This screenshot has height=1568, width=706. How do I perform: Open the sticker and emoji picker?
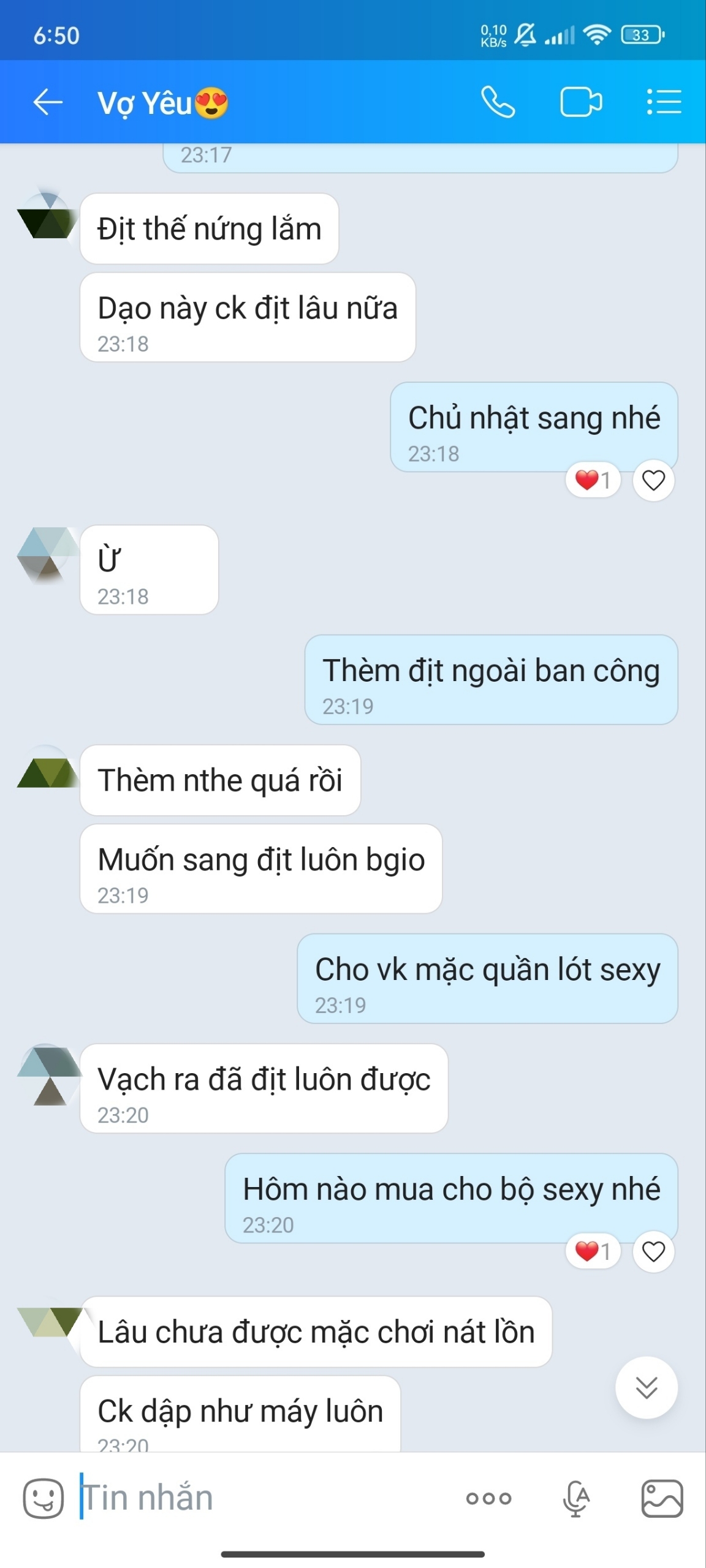[x=43, y=1498]
